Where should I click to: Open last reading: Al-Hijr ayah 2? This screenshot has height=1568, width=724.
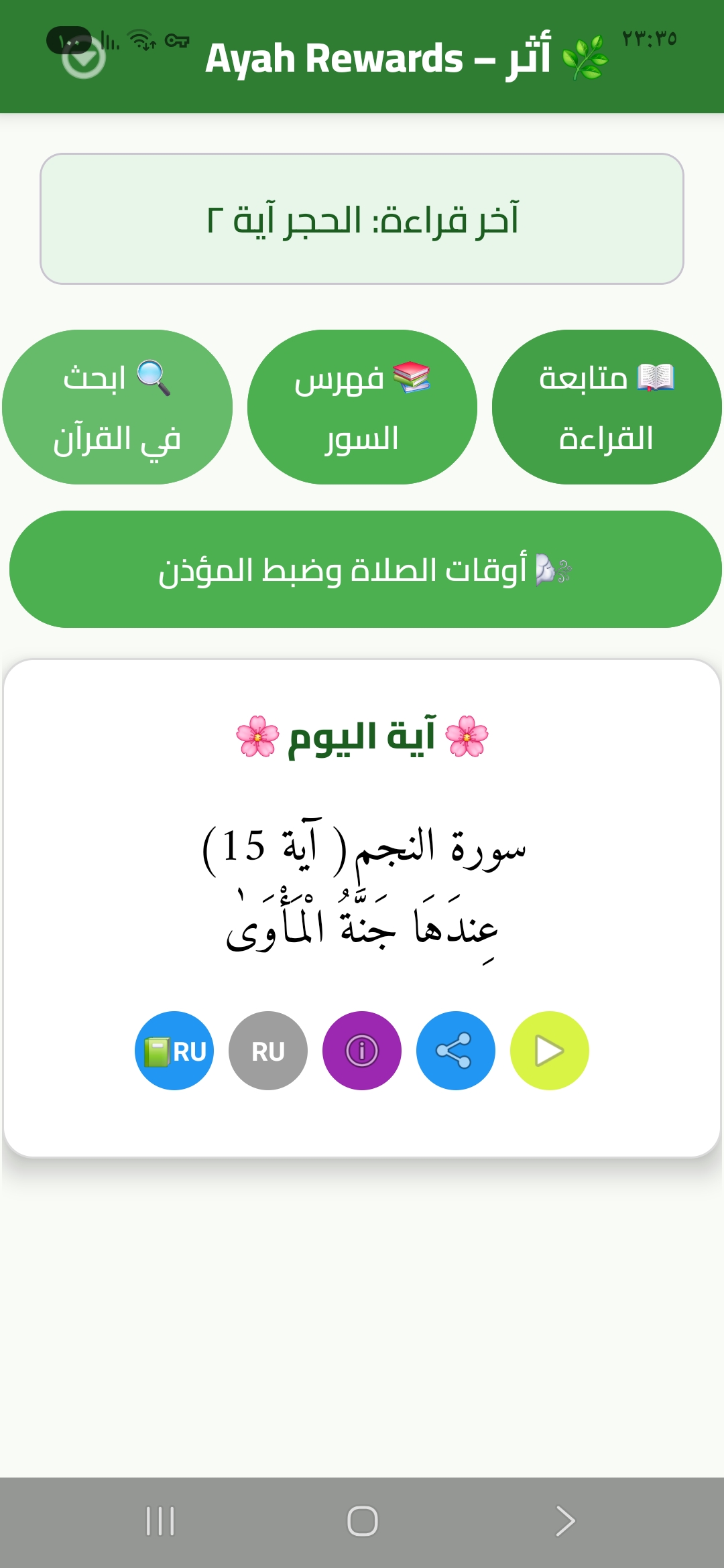pos(362,219)
